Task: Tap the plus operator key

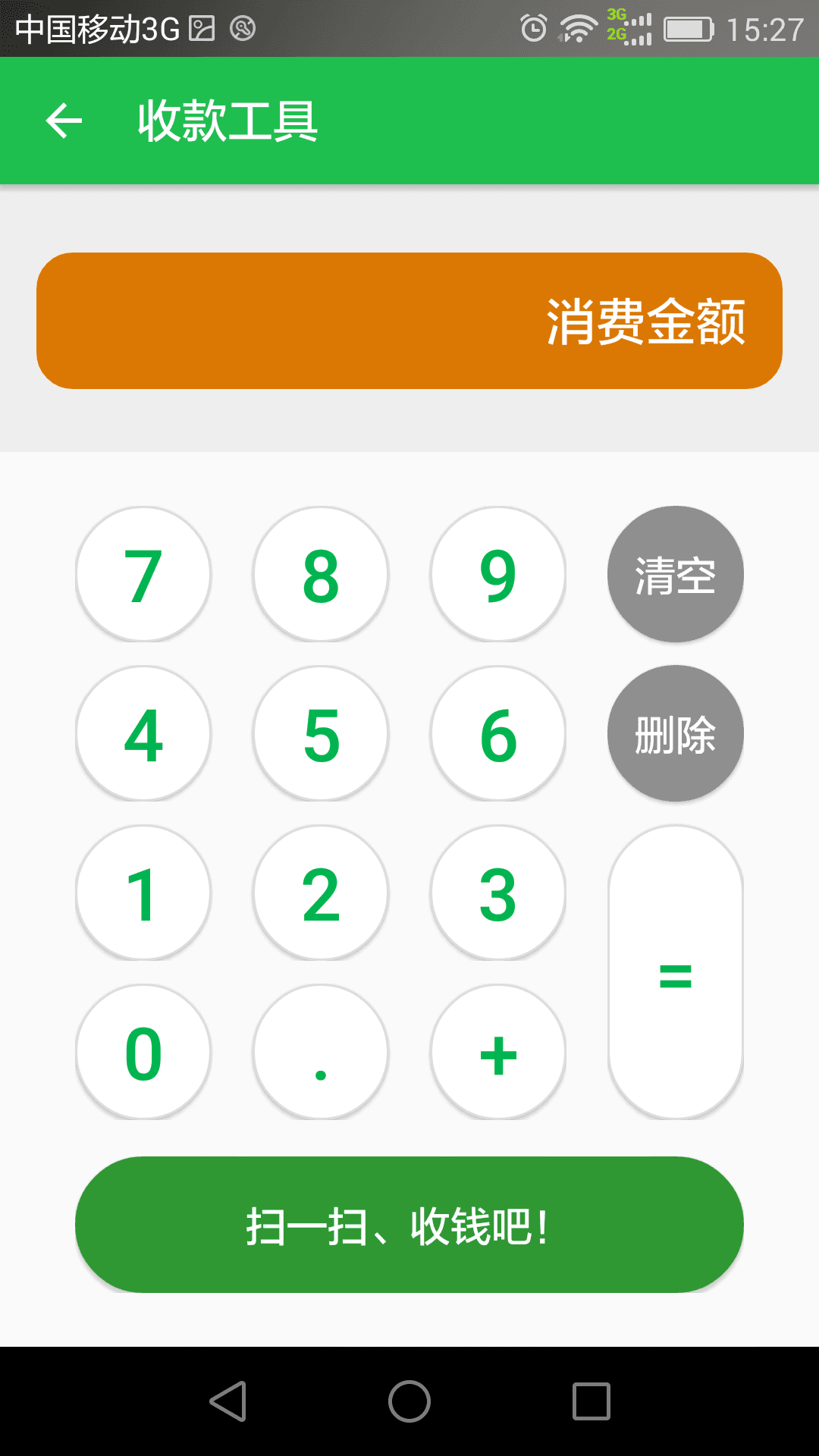Action: [498, 1053]
